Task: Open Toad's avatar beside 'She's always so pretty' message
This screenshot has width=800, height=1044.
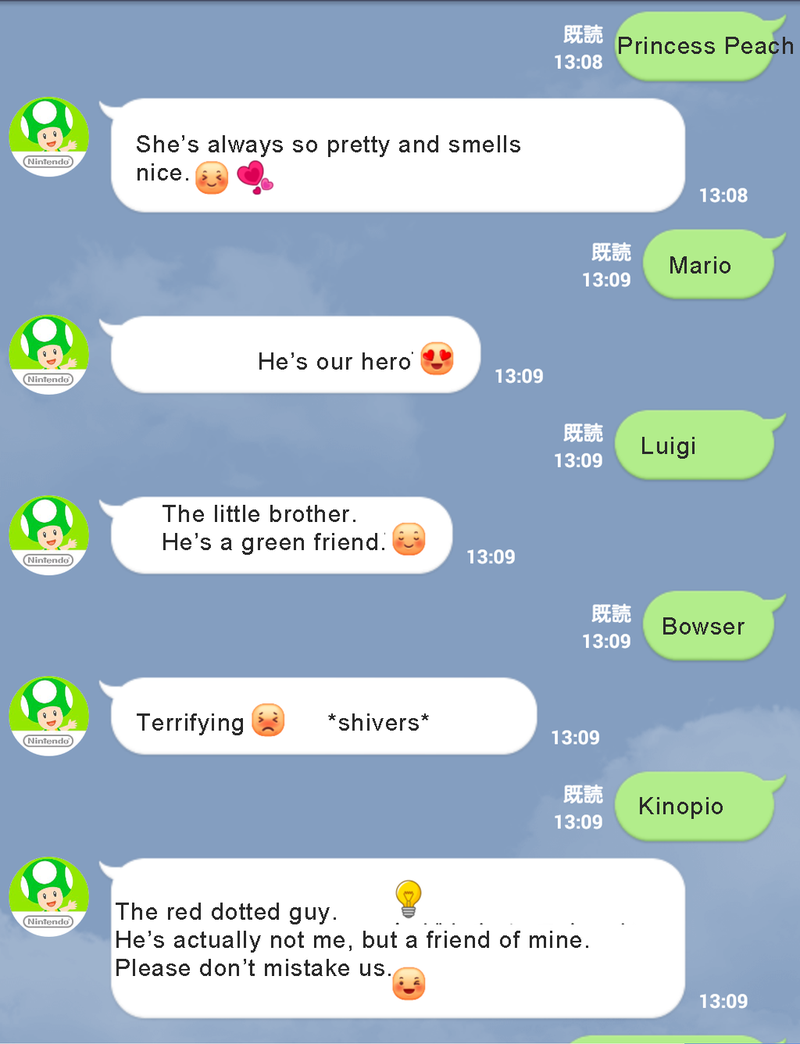Action: pos(48,137)
